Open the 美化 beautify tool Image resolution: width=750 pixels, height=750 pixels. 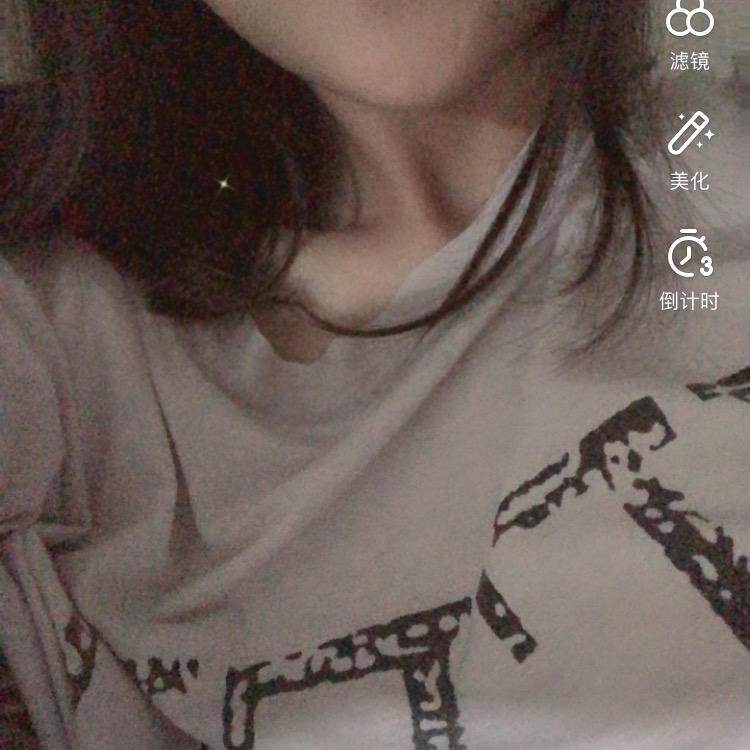pyautogui.click(x=689, y=150)
